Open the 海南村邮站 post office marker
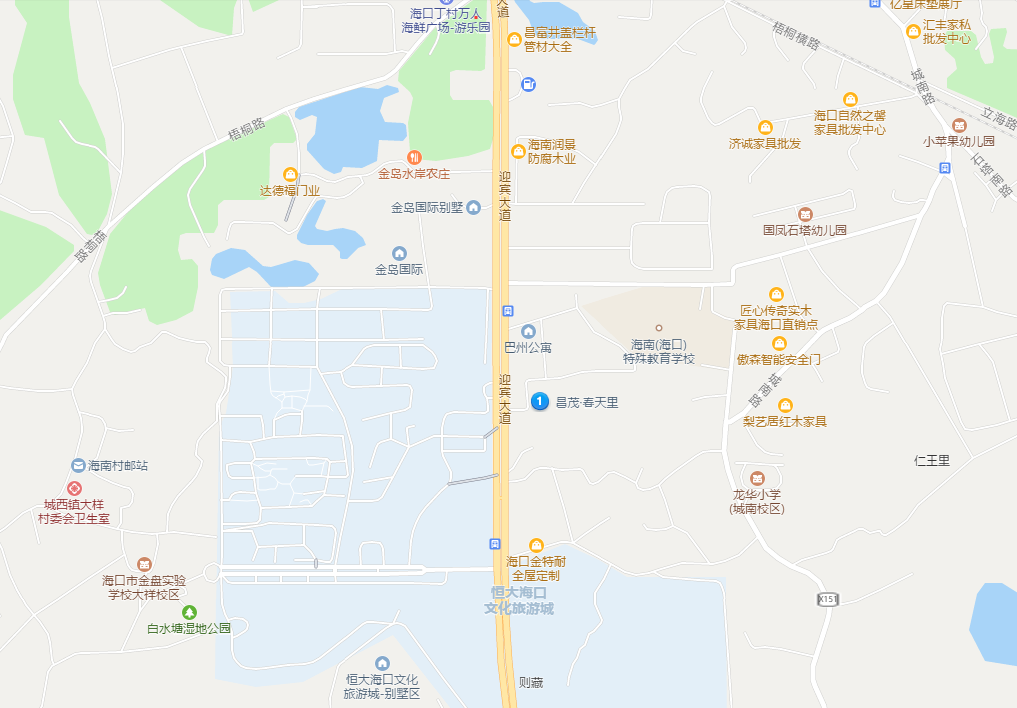Screen dimensions: 1017x708 tap(78, 465)
